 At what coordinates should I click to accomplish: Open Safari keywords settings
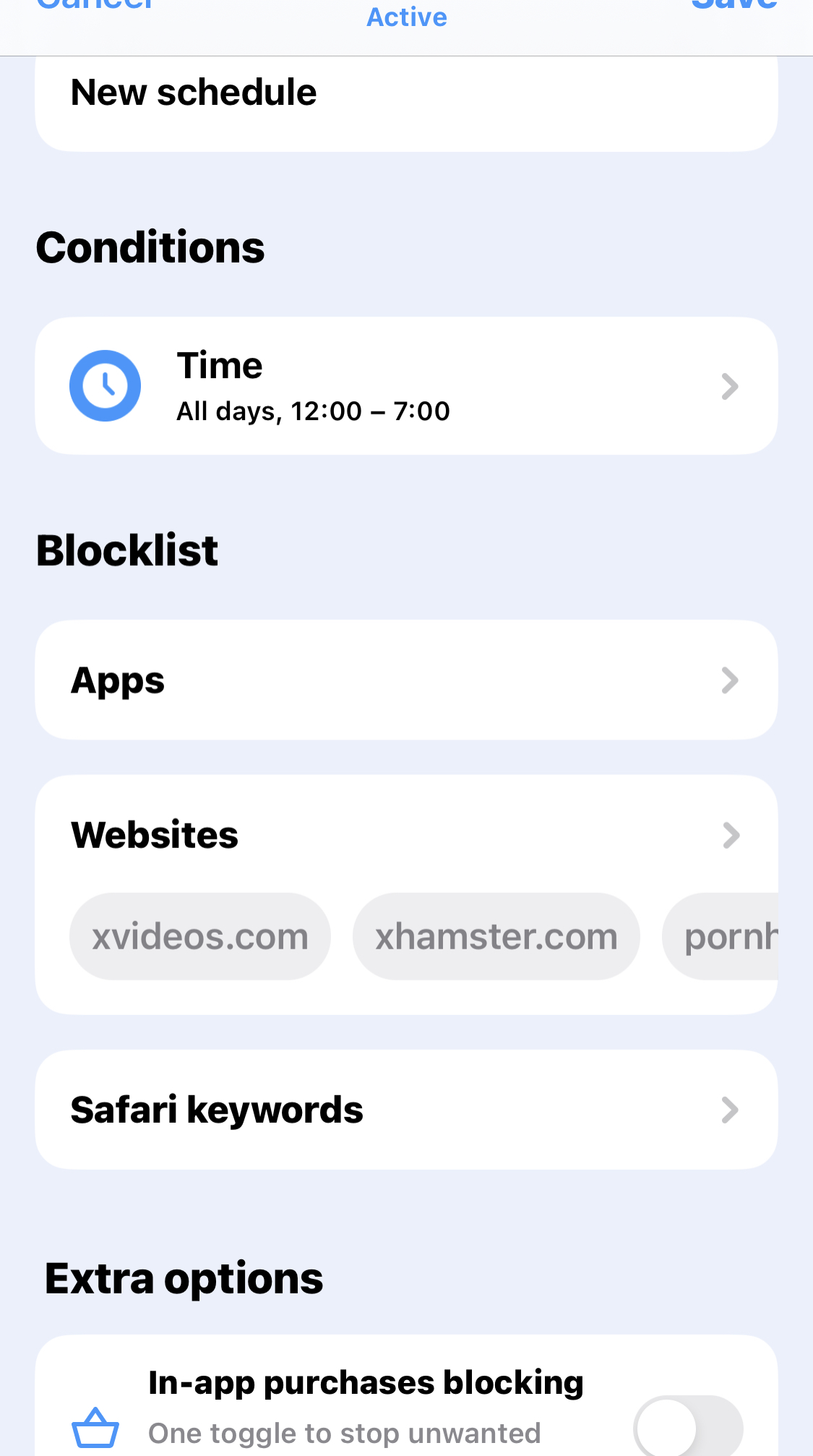406,1110
